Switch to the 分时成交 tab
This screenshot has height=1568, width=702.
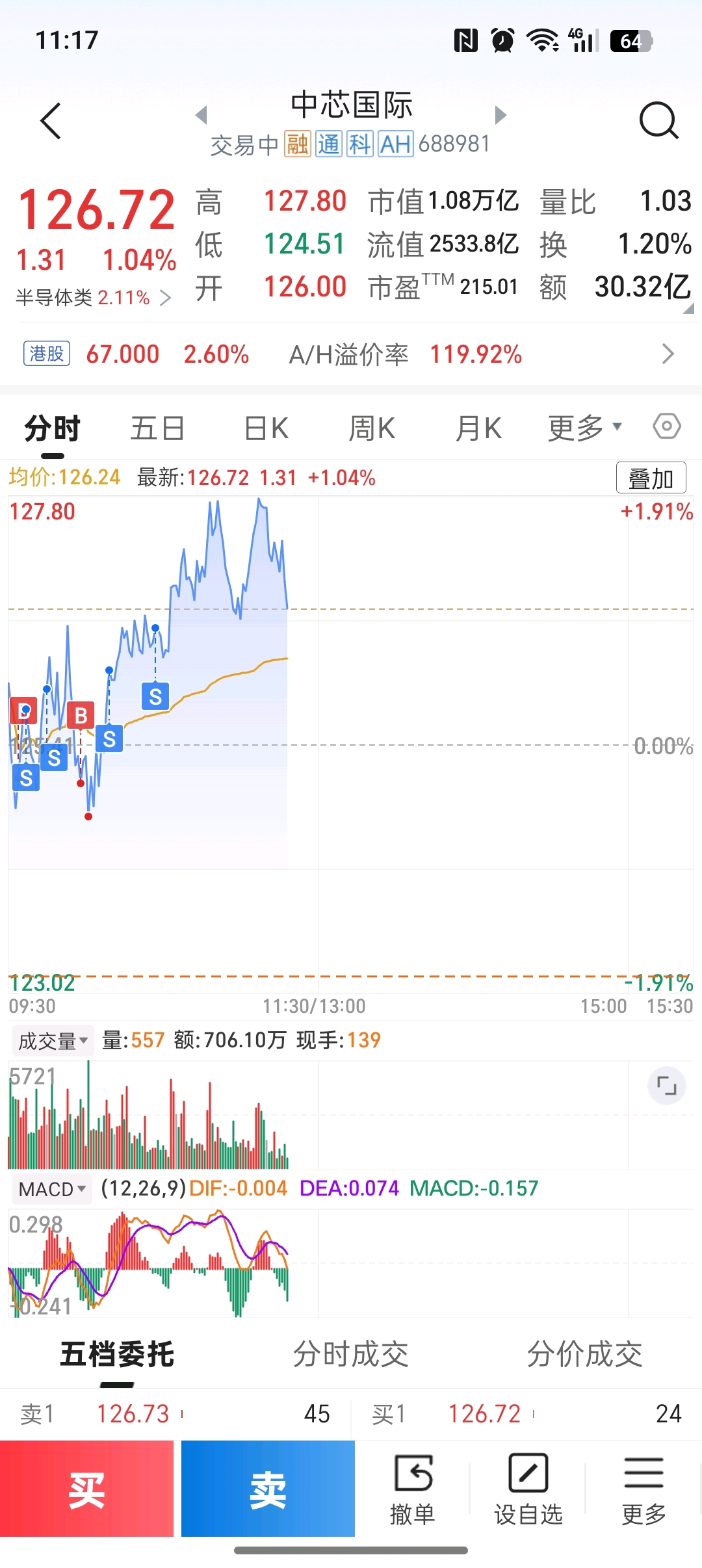point(350,1355)
